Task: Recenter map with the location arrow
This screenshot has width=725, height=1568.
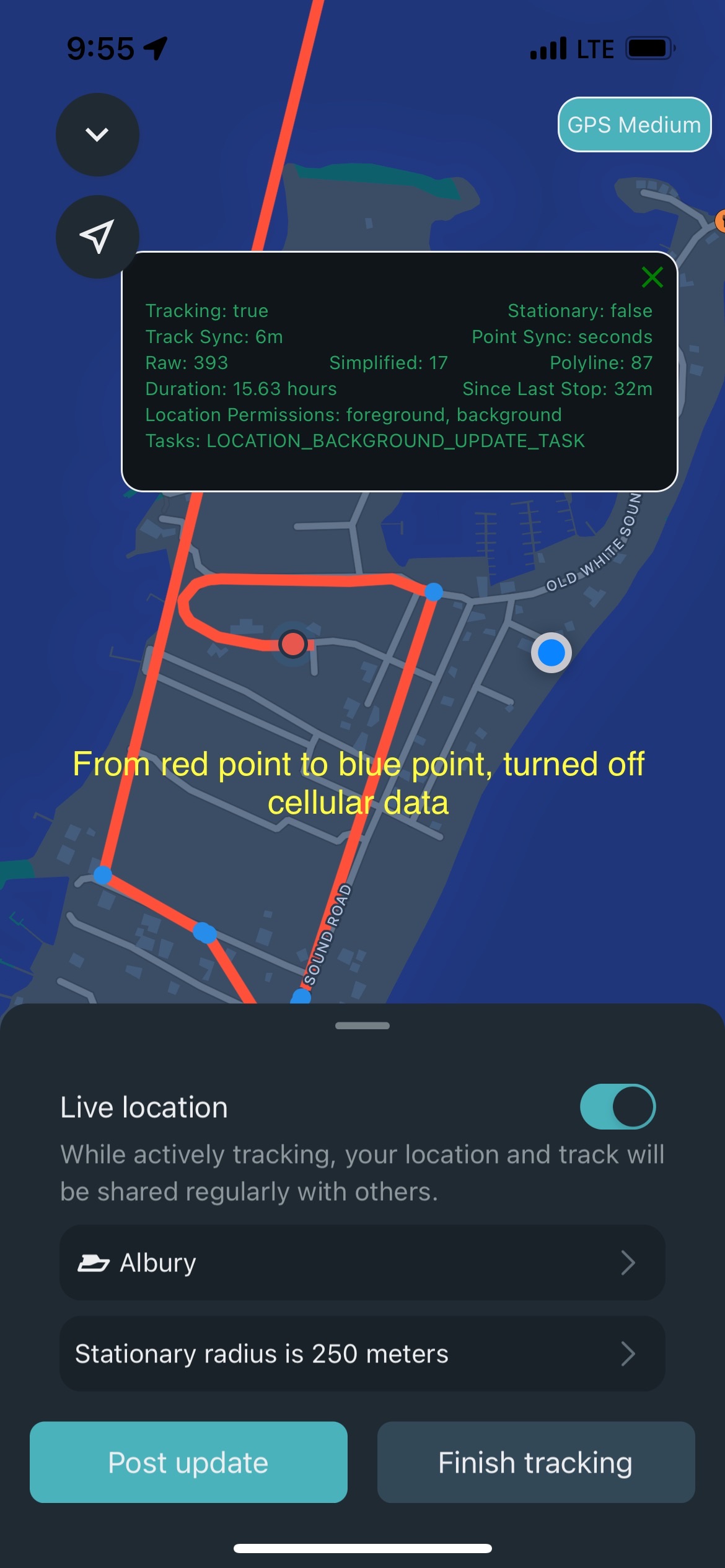Action: pyautogui.click(x=97, y=237)
